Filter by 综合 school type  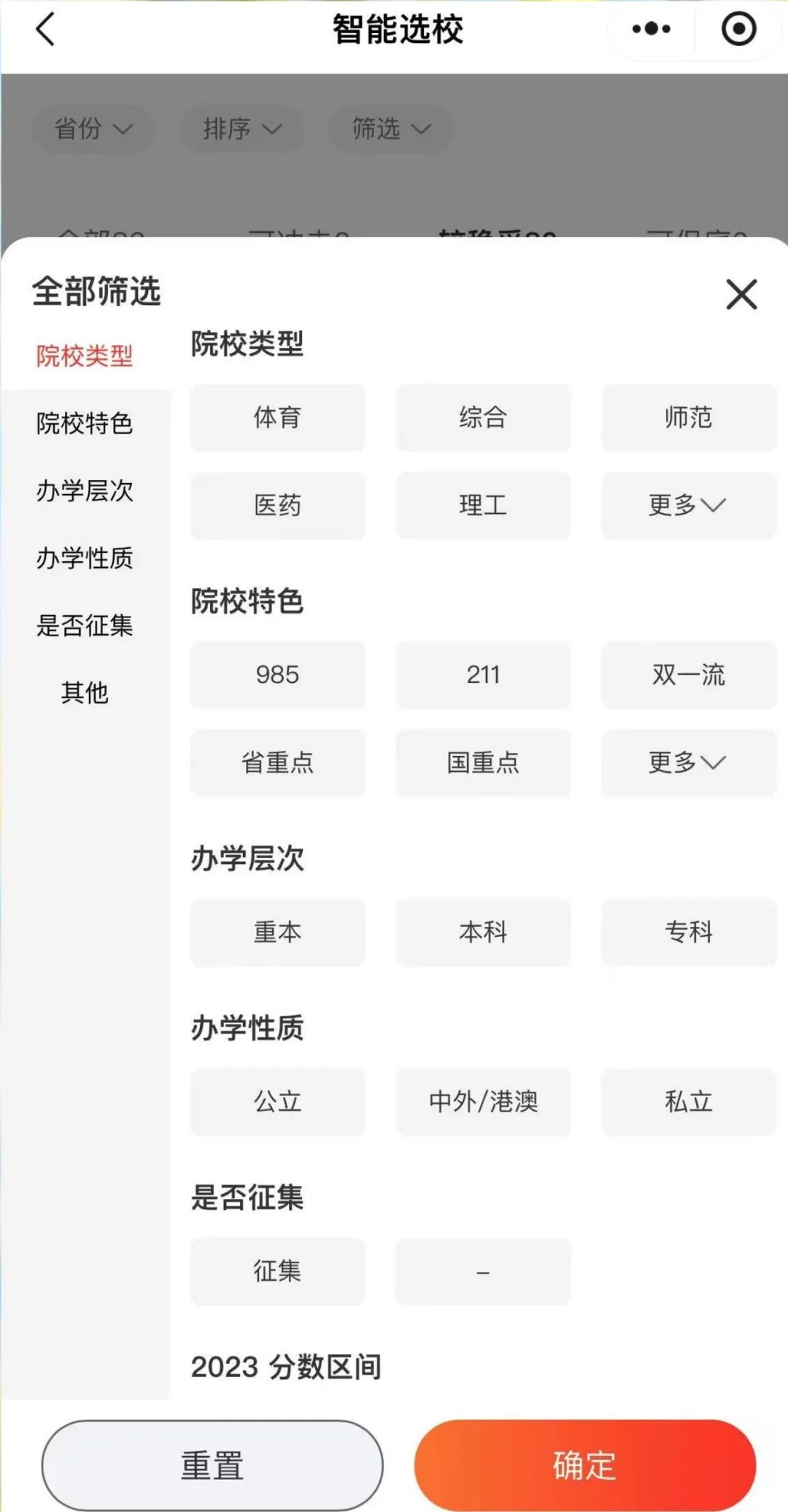pyautogui.click(x=483, y=417)
